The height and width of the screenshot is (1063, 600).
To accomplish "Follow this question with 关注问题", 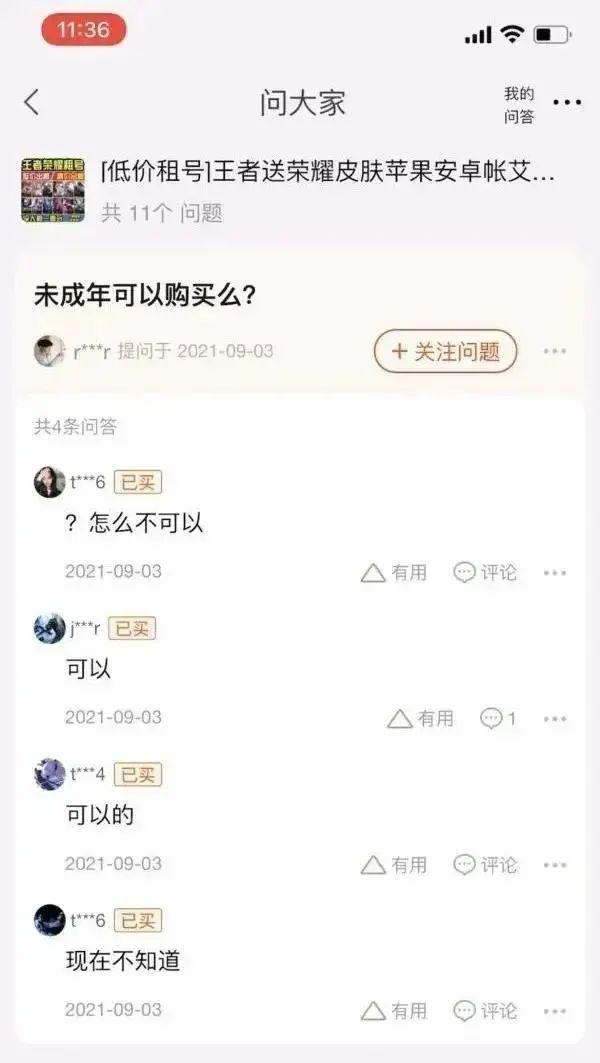I will [x=445, y=352].
